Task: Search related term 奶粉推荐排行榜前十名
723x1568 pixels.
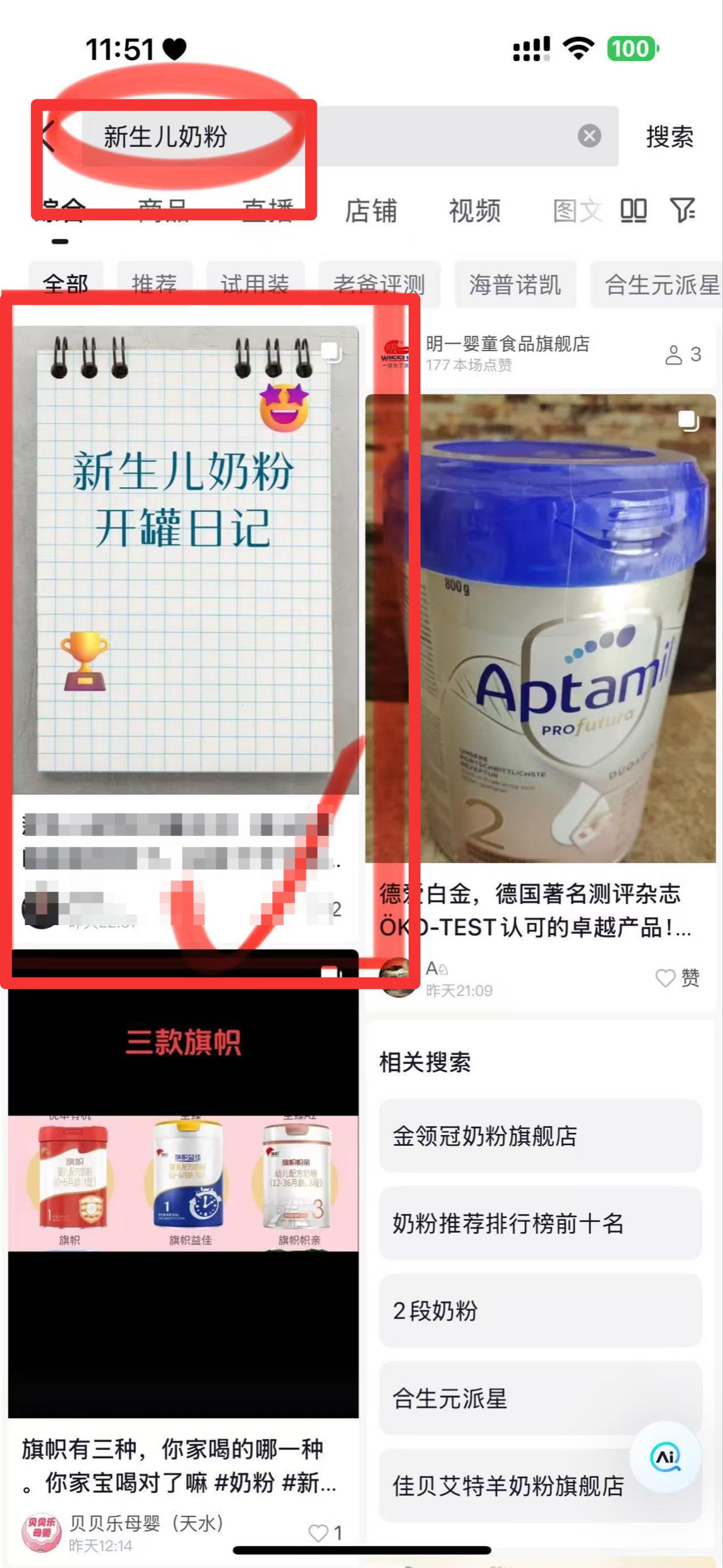Action: pyautogui.click(x=541, y=1223)
